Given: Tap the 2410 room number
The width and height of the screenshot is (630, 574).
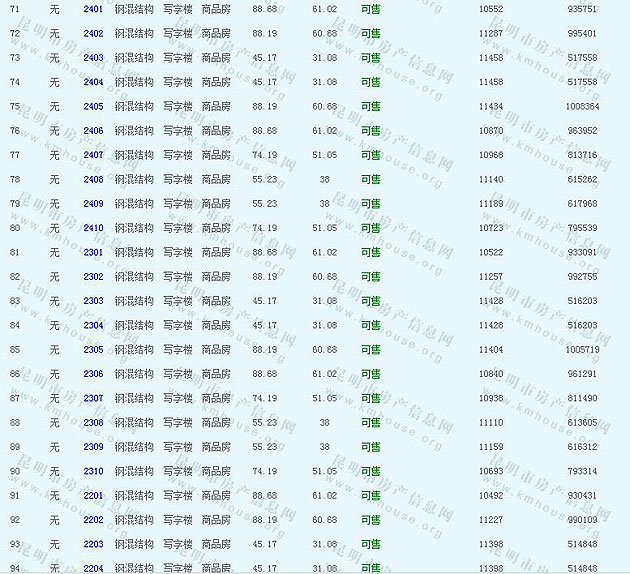Looking at the screenshot, I should [93, 228].
